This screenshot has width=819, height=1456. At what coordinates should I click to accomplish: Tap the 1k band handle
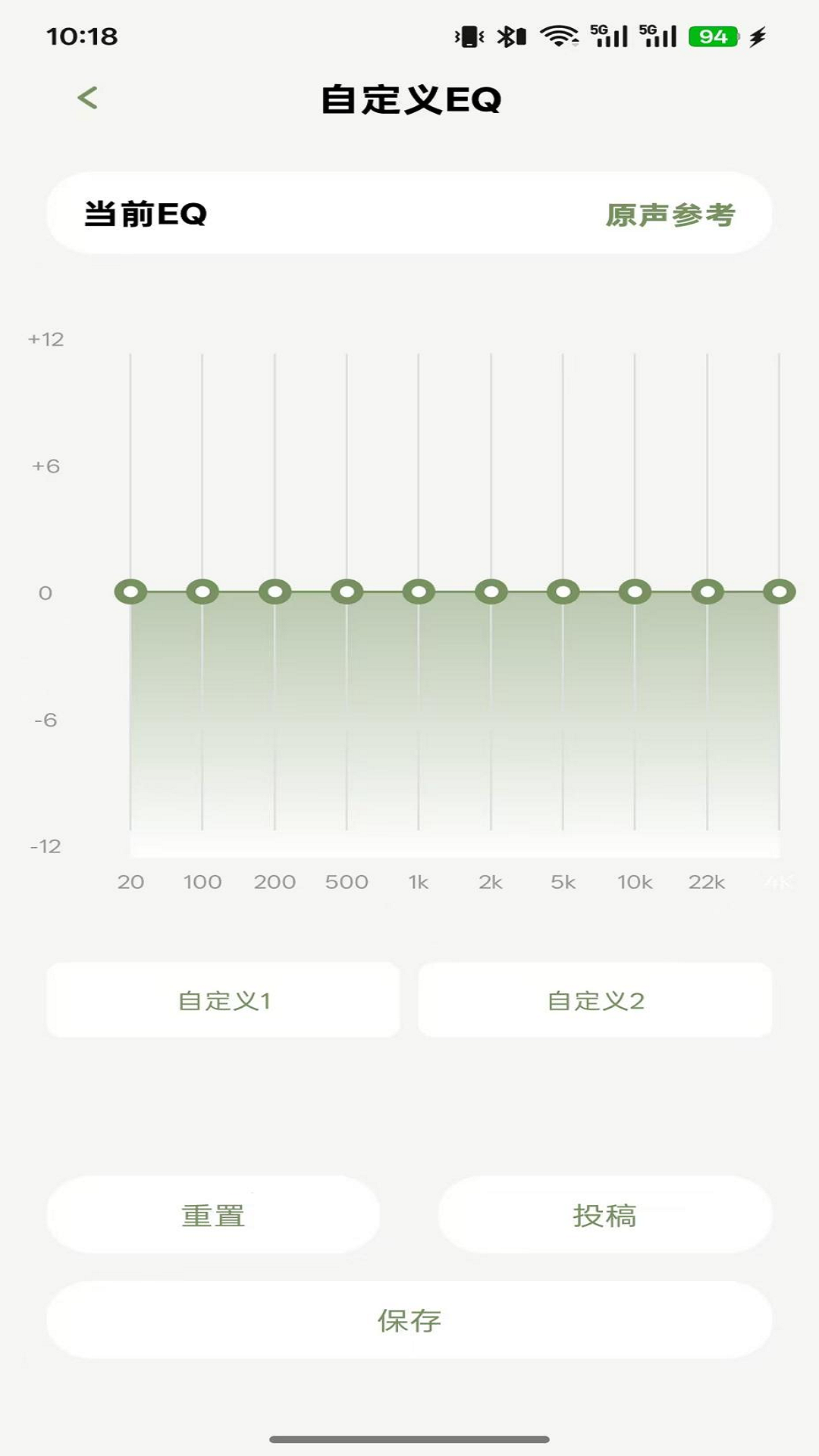[x=419, y=591]
